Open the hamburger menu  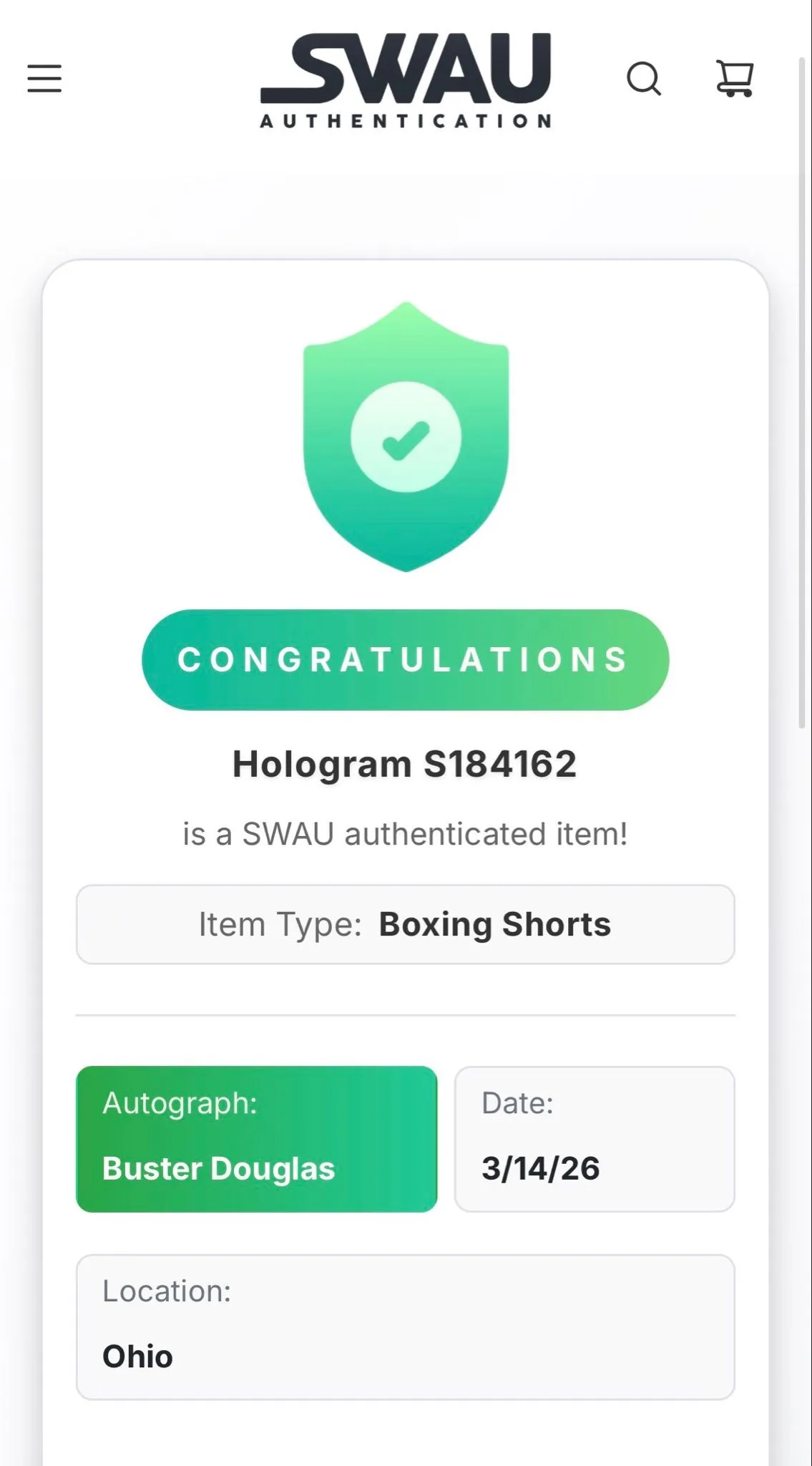[44, 78]
